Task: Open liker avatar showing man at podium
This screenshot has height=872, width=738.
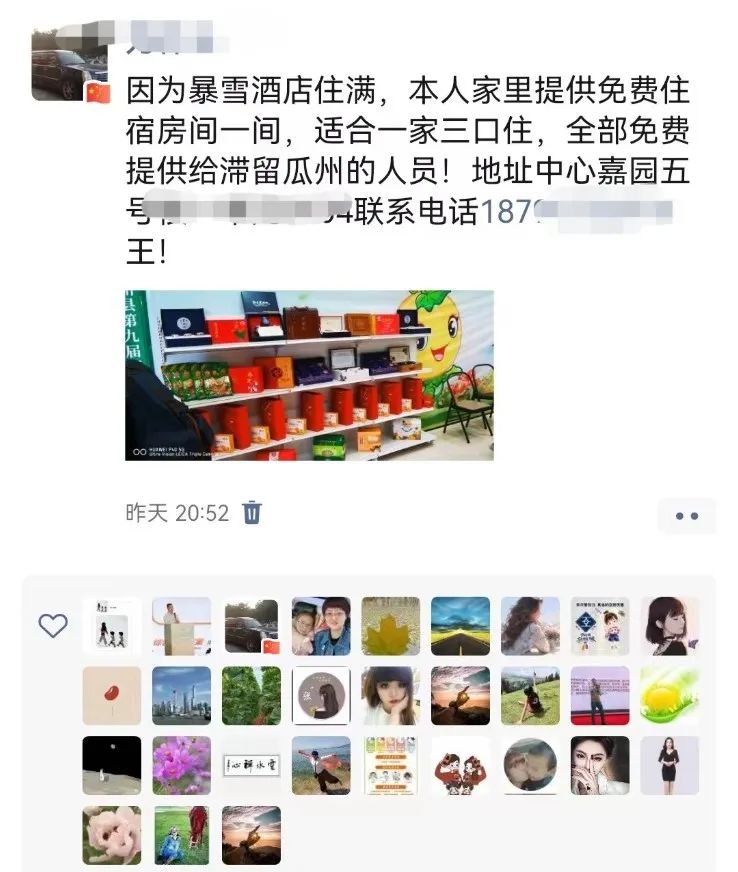Action: [181, 626]
